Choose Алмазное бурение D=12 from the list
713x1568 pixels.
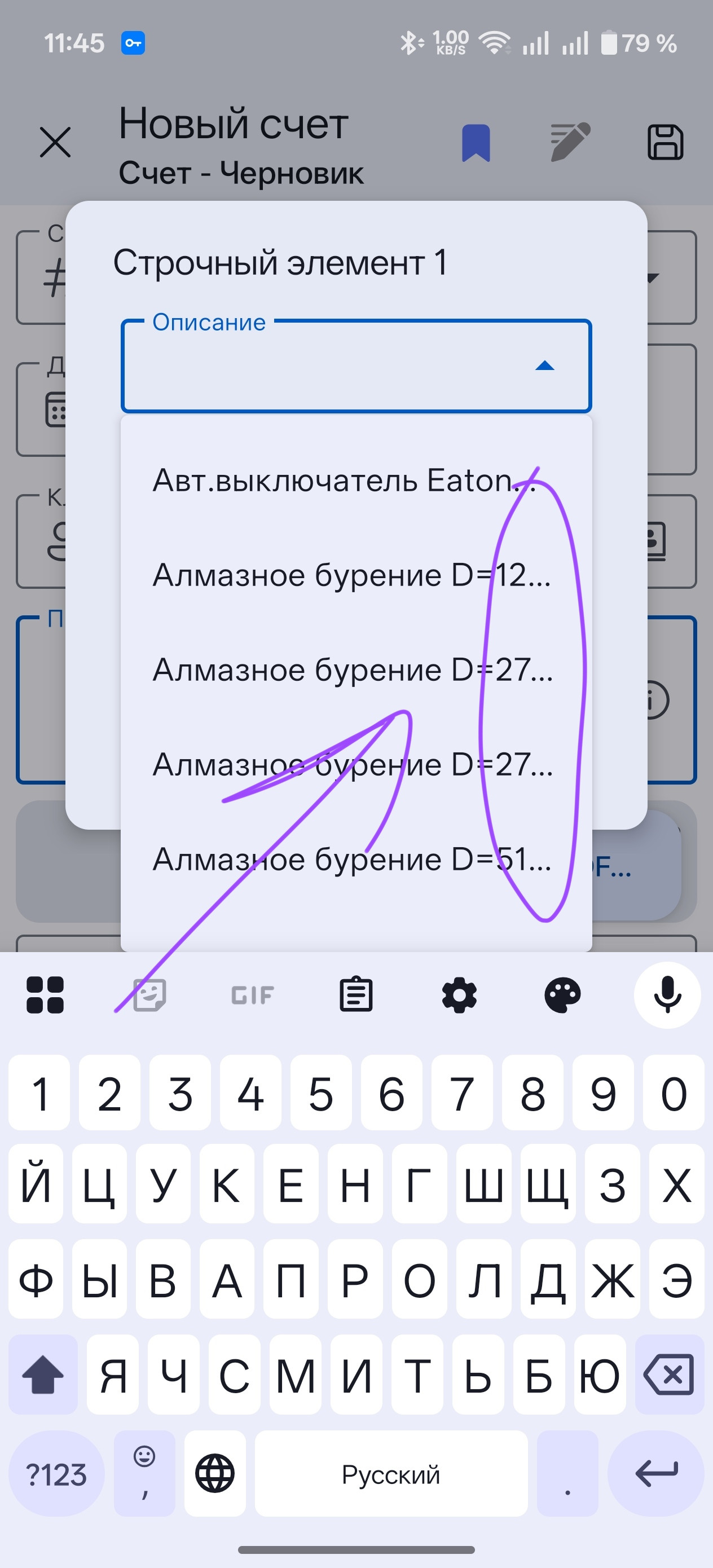351,575
